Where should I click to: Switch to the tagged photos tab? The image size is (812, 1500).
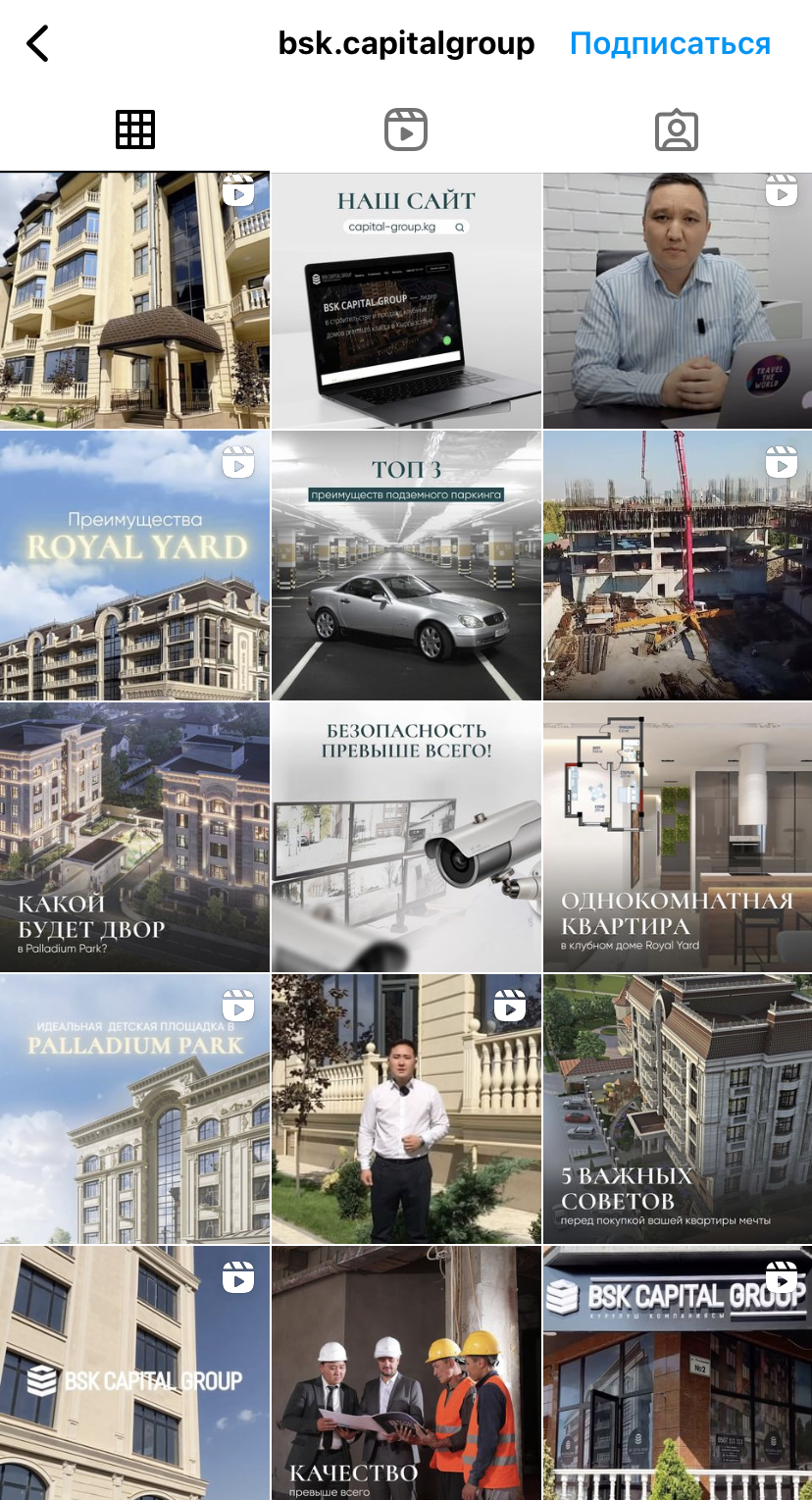point(676,129)
